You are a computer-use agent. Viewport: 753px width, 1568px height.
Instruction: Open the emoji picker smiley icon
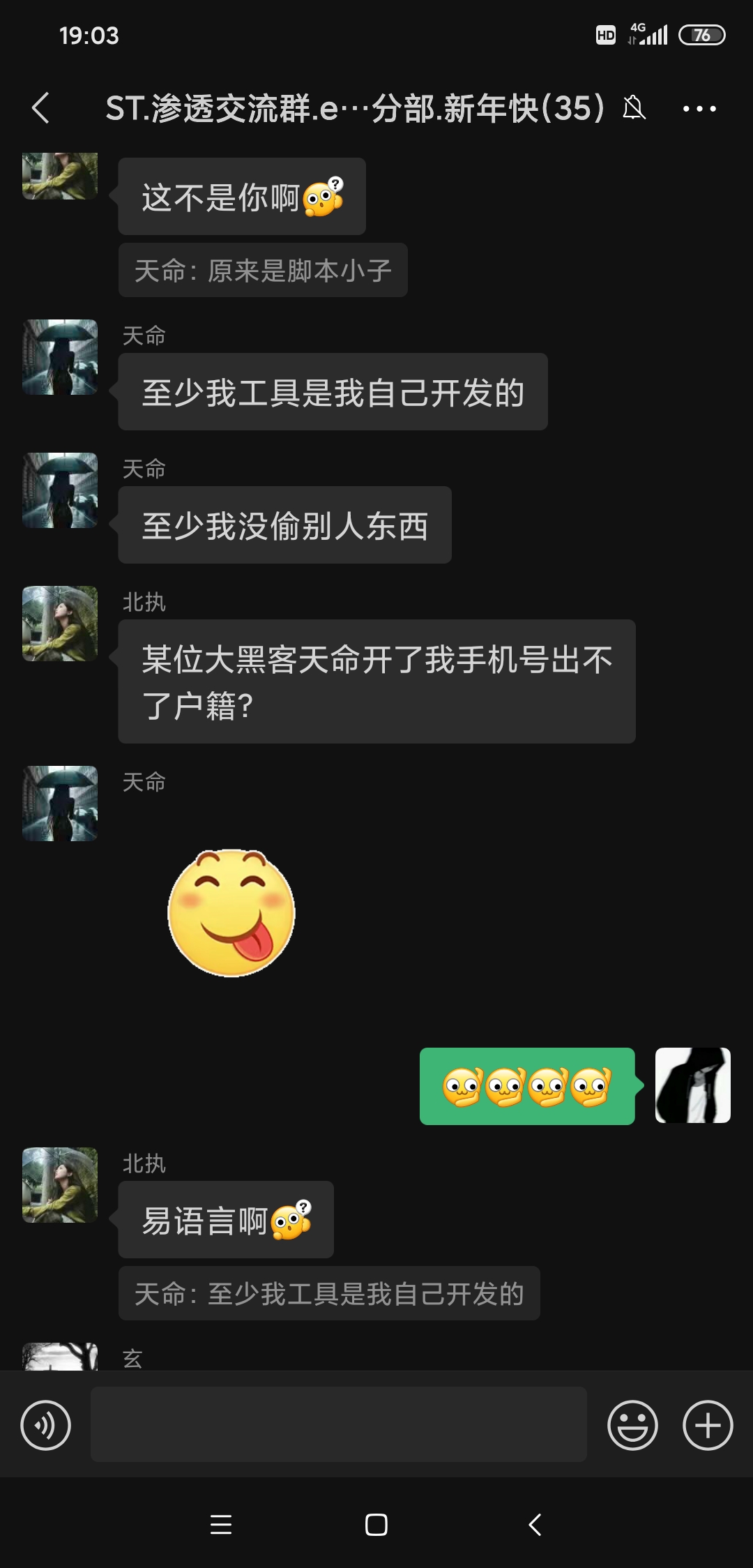click(633, 1425)
